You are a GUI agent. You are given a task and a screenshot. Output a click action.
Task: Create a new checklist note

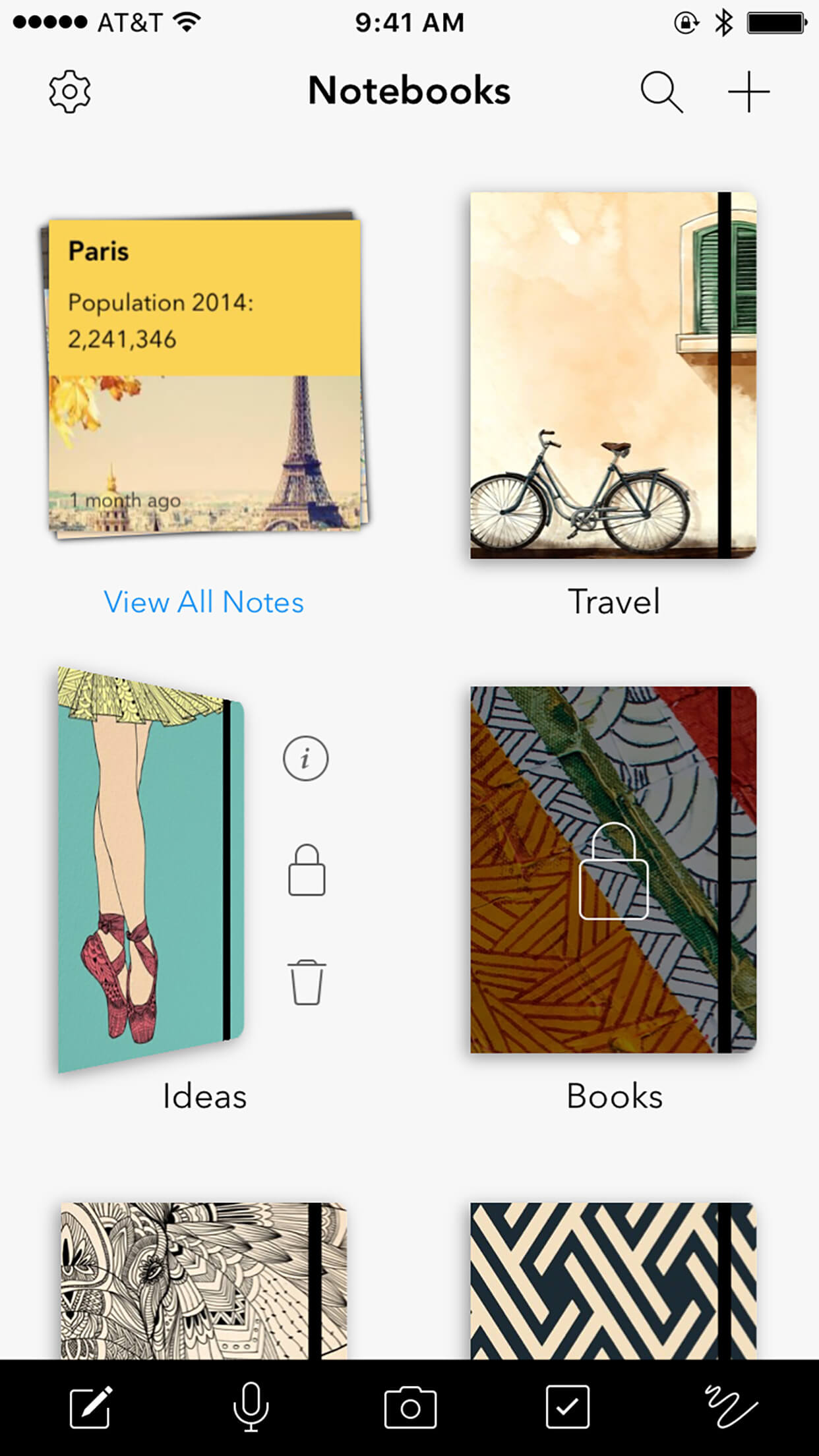[567, 1407]
